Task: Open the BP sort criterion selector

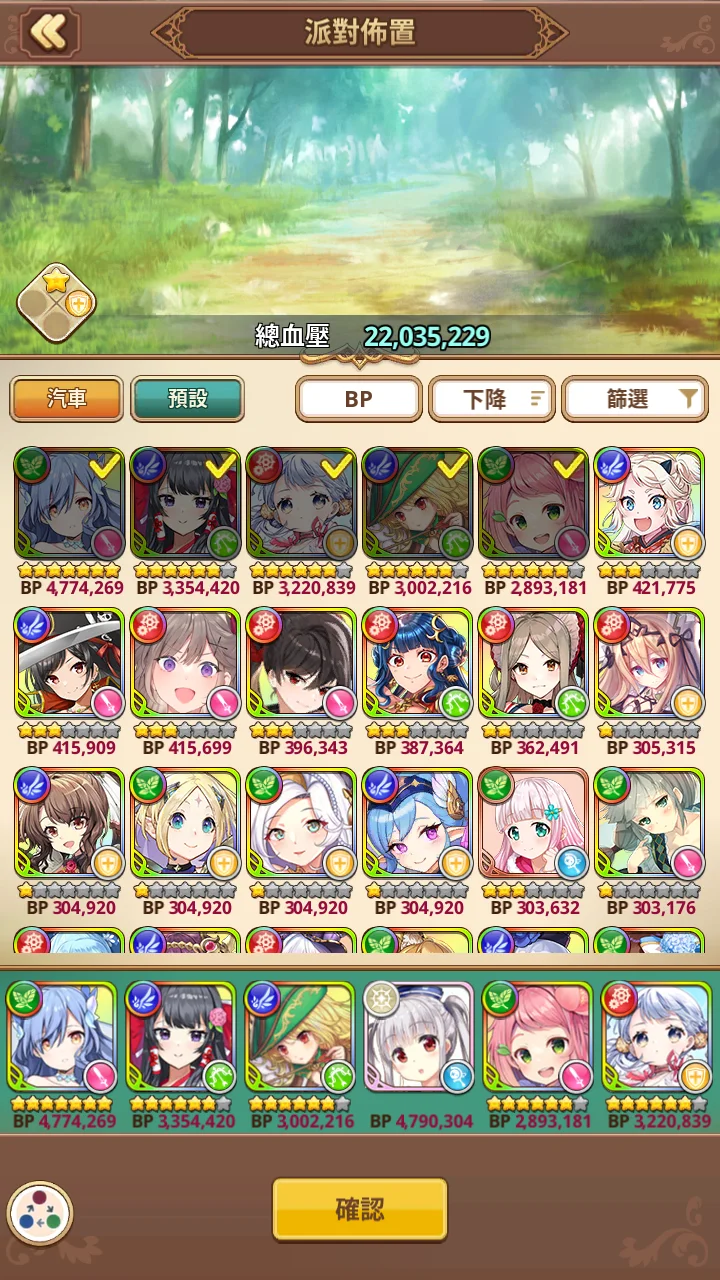Action: [358, 399]
